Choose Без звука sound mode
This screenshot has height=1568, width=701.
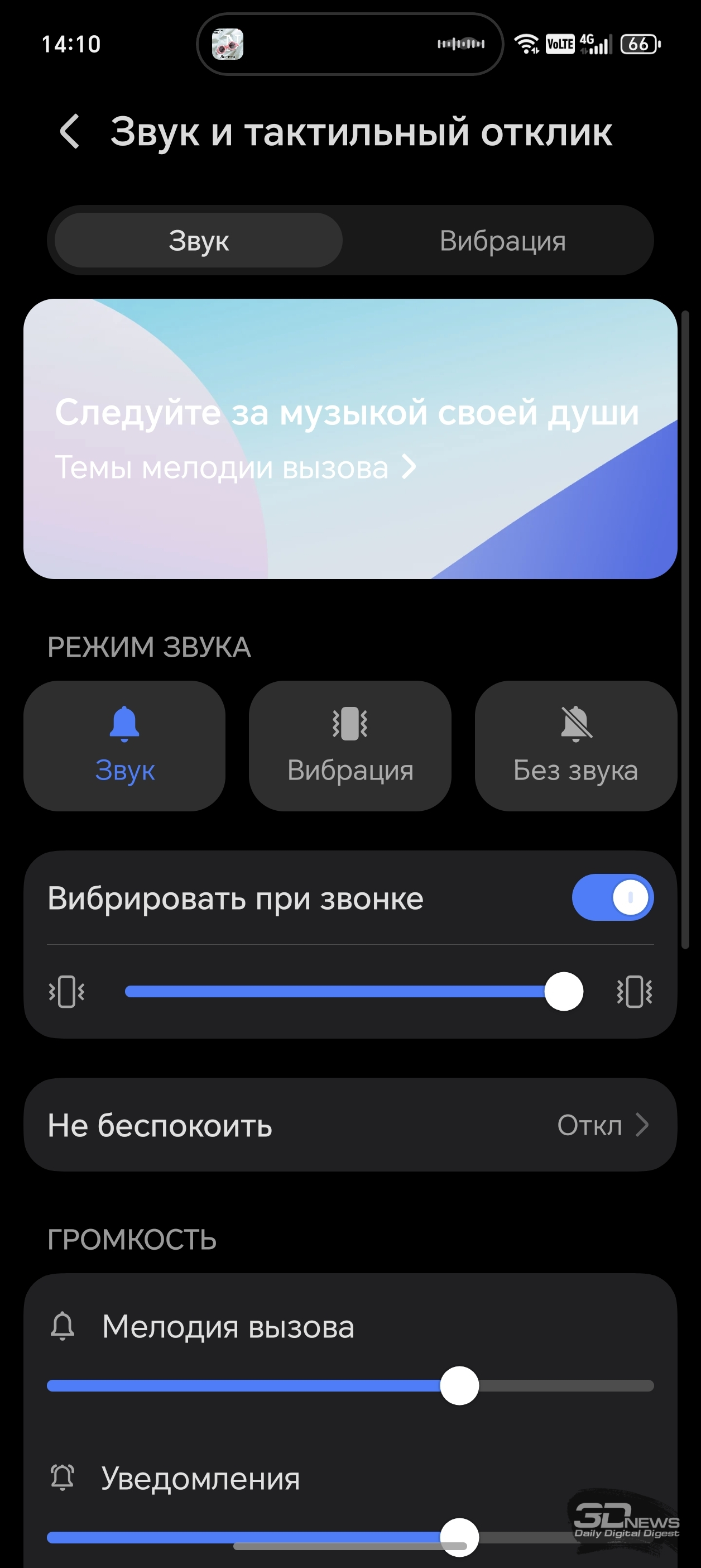coord(575,745)
